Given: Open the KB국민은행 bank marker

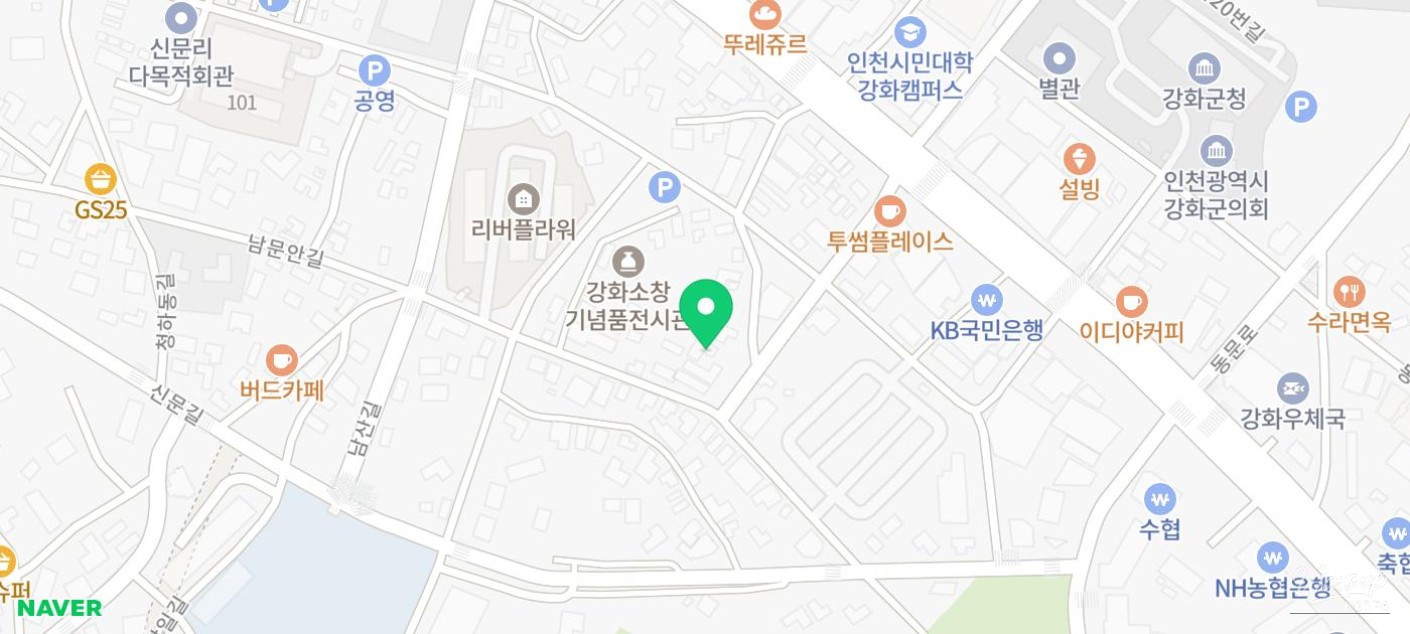Looking at the screenshot, I should [986, 300].
